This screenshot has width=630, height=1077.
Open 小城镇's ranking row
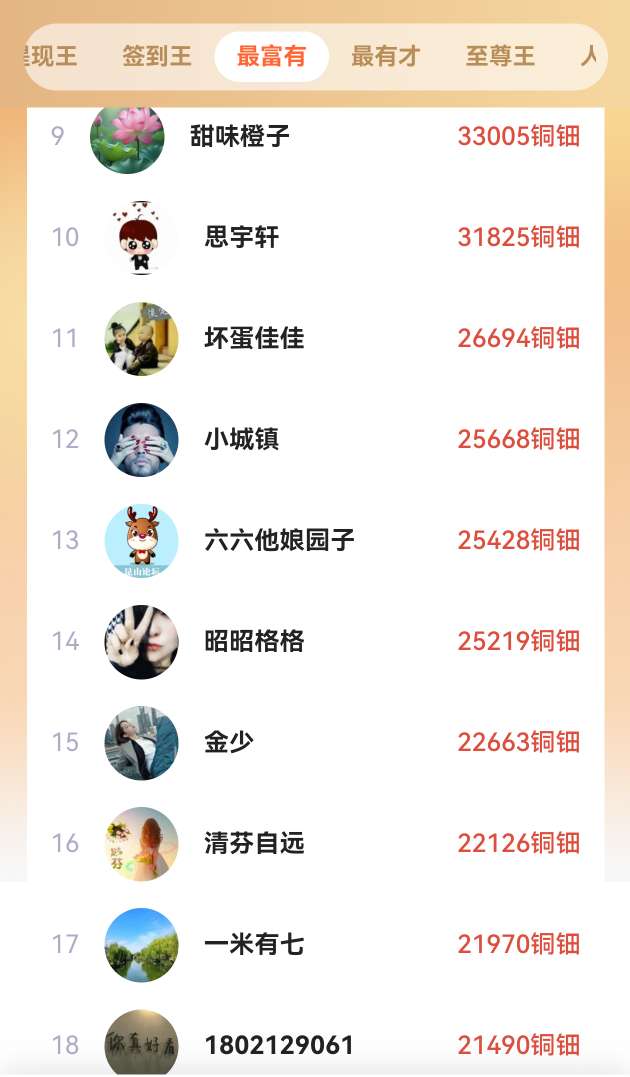point(242,439)
